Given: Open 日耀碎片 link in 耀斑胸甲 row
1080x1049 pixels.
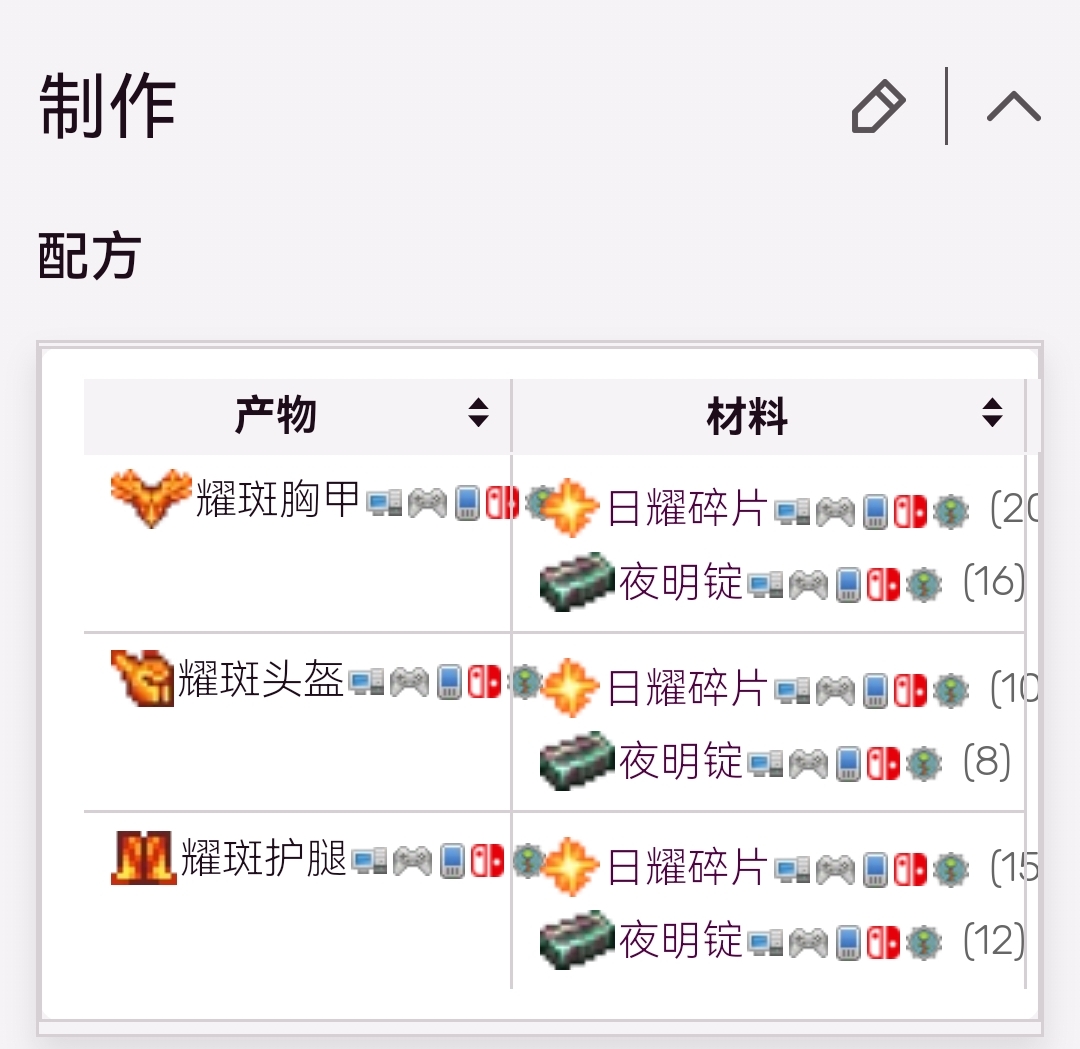Looking at the screenshot, I should [687, 509].
